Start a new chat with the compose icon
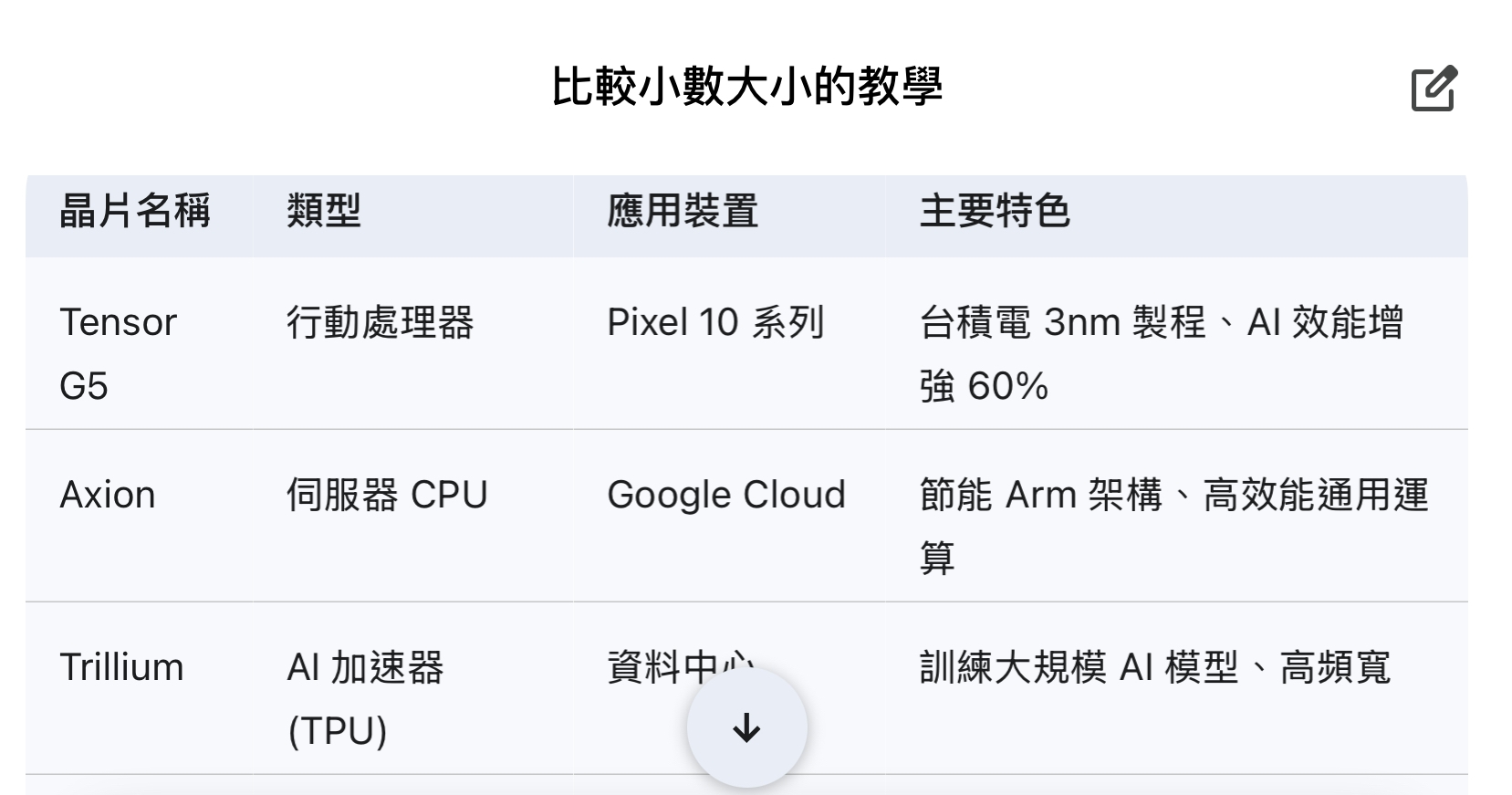 (x=1434, y=89)
